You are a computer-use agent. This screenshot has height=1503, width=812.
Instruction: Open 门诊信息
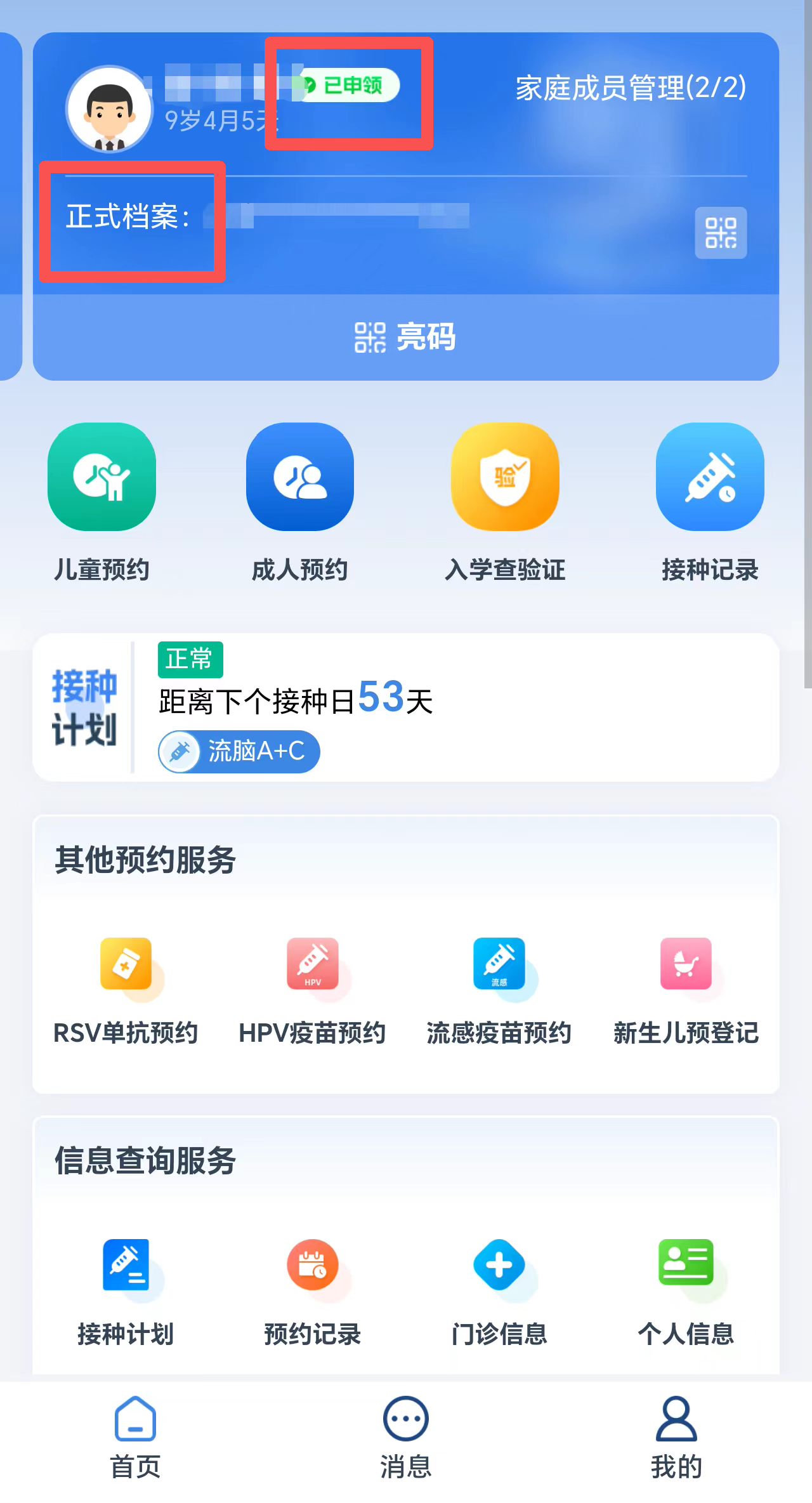pos(499,1291)
